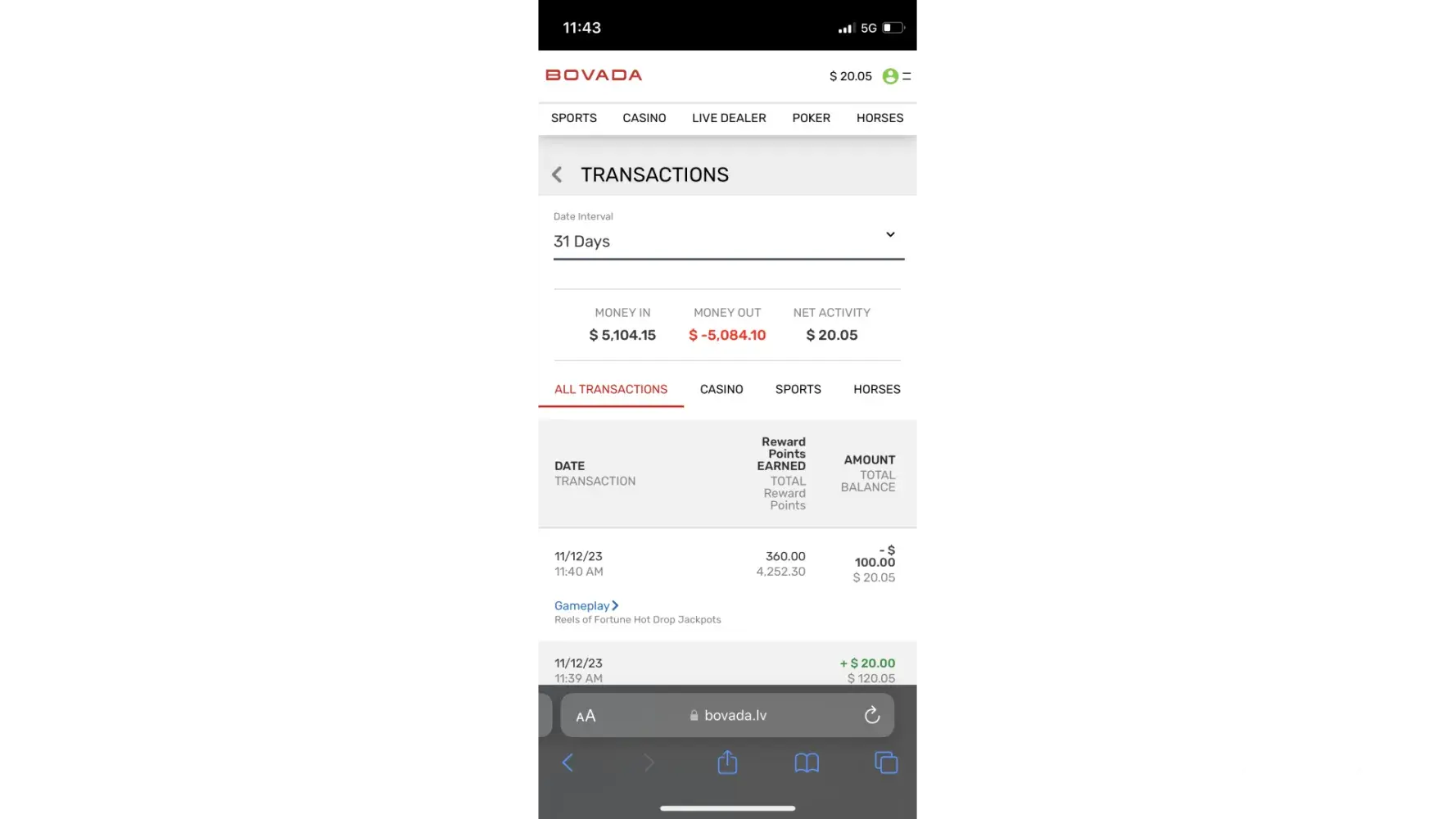Show open browser tabs
The height and width of the screenshot is (819, 1456).
coord(886,762)
